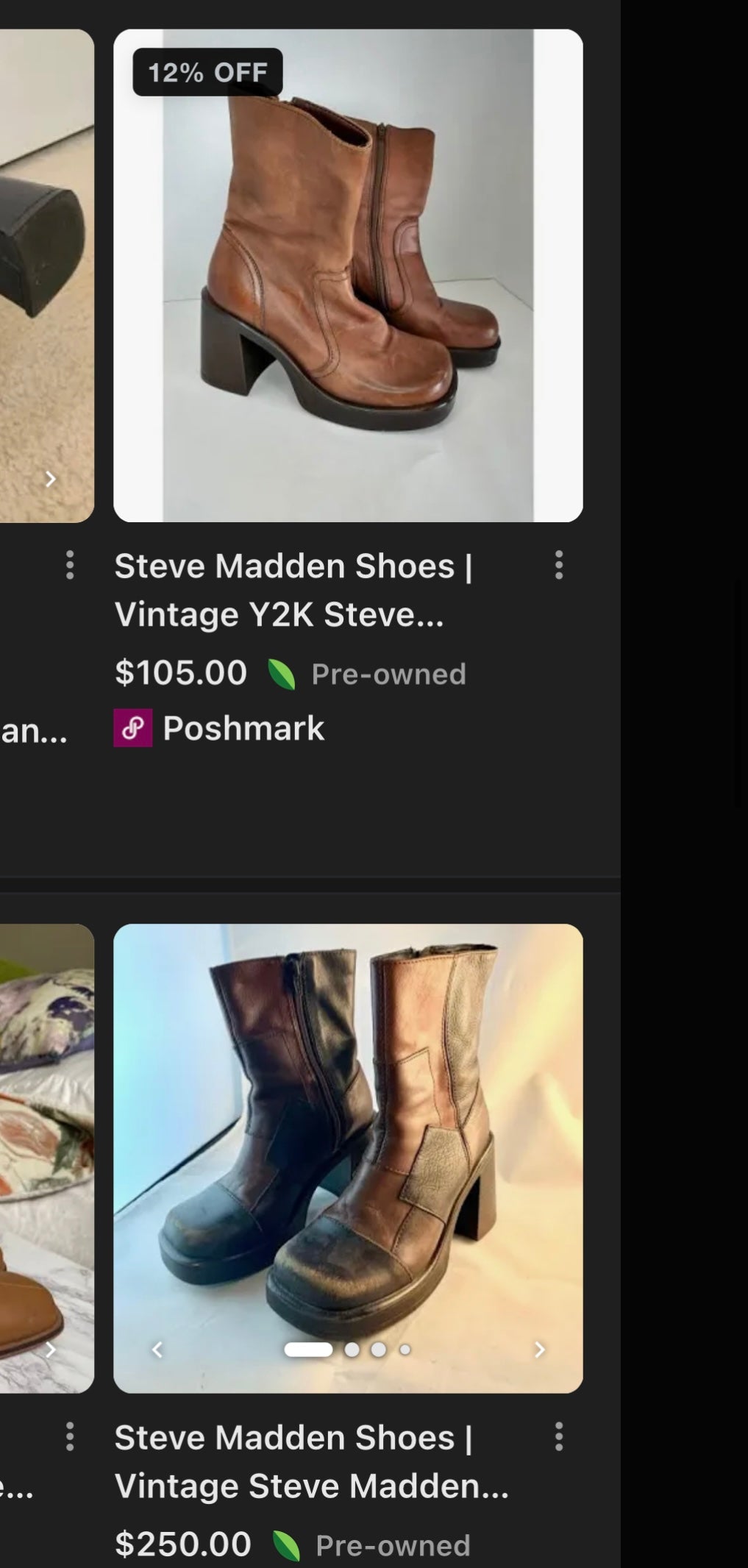Open options menu for the tan boot listing
Viewport: 748px width, 1568px height.
(70, 1436)
